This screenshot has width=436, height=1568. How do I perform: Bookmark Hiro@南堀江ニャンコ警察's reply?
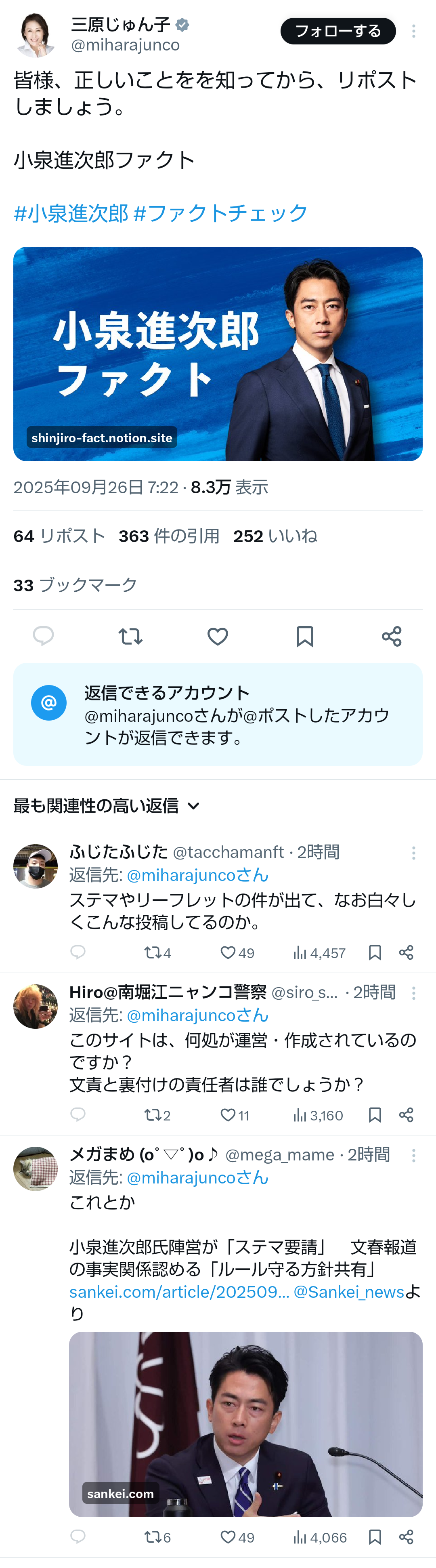(x=375, y=1115)
